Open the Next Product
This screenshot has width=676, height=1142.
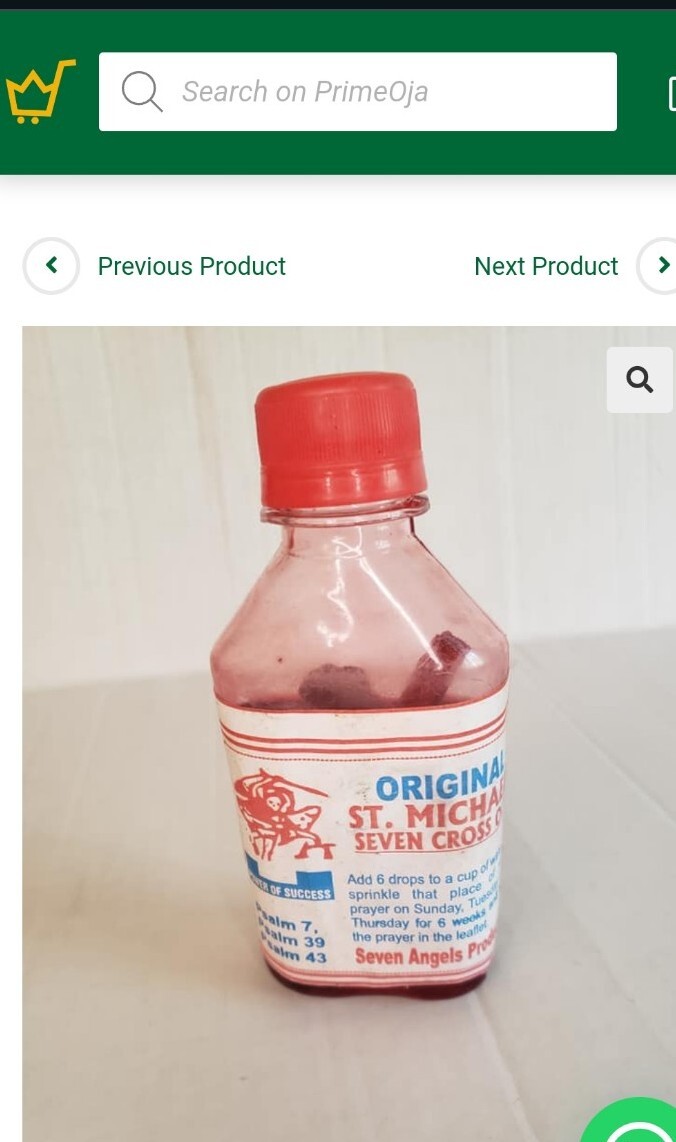click(572, 266)
